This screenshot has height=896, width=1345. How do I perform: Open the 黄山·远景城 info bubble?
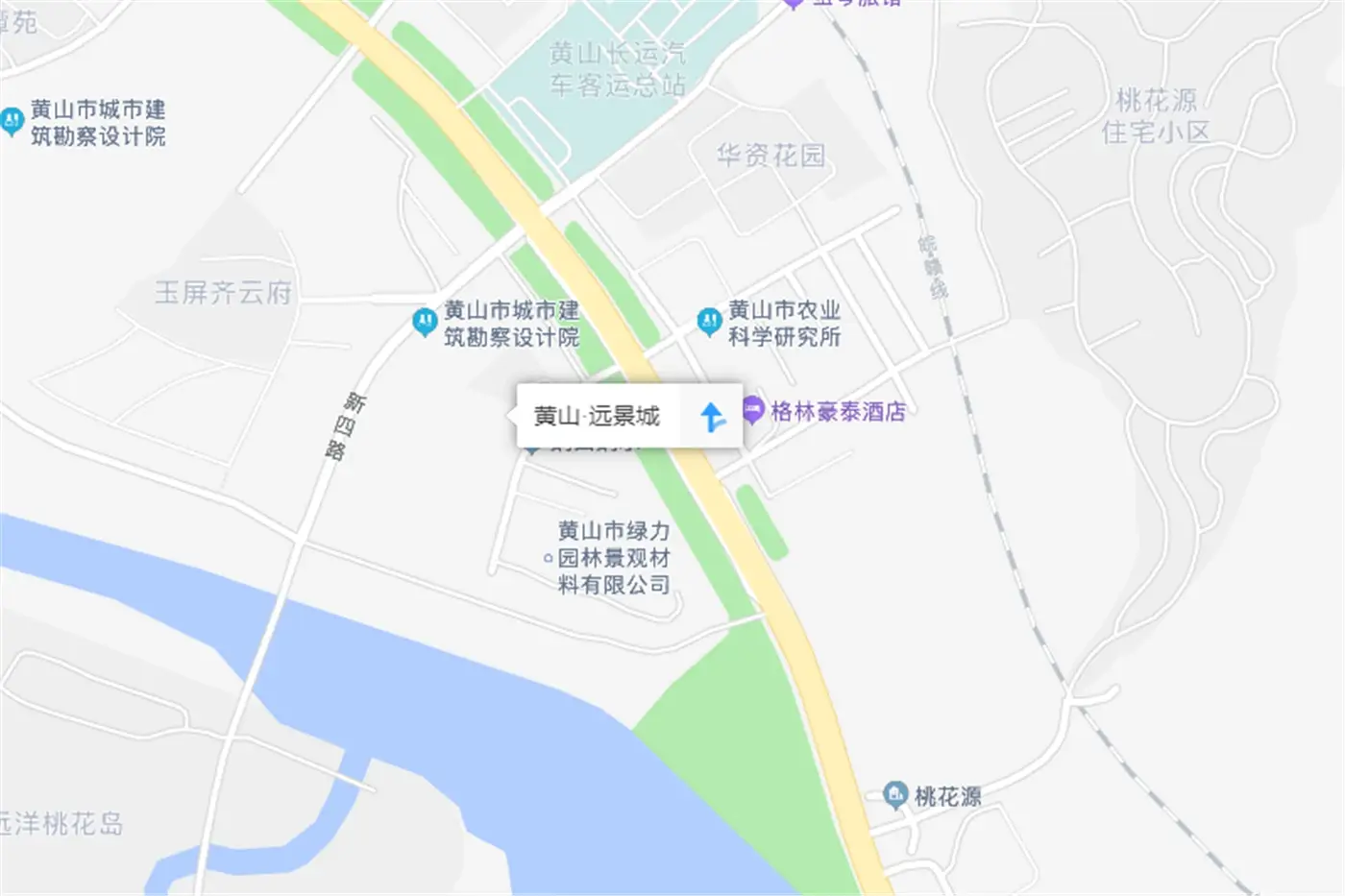597,416
